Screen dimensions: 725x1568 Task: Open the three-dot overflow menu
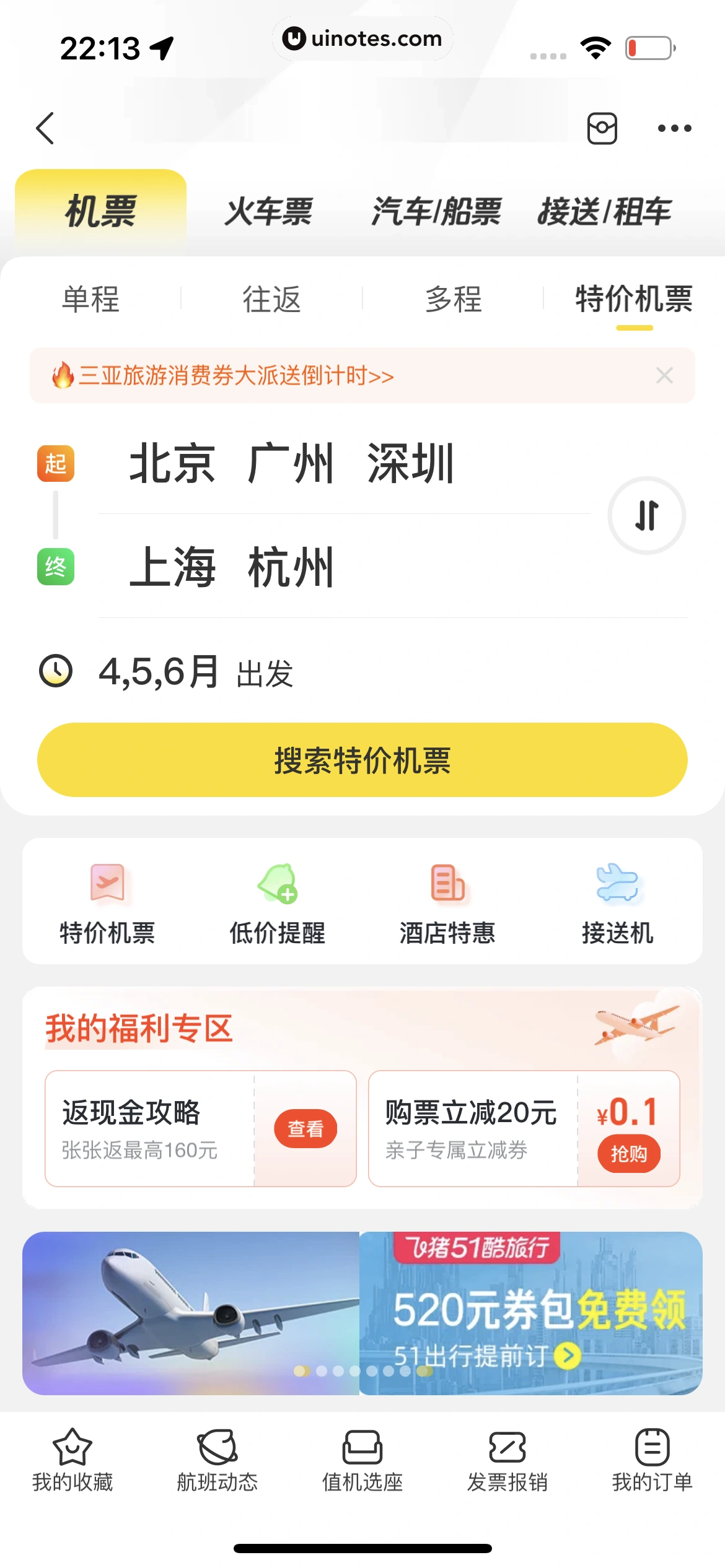coord(674,128)
